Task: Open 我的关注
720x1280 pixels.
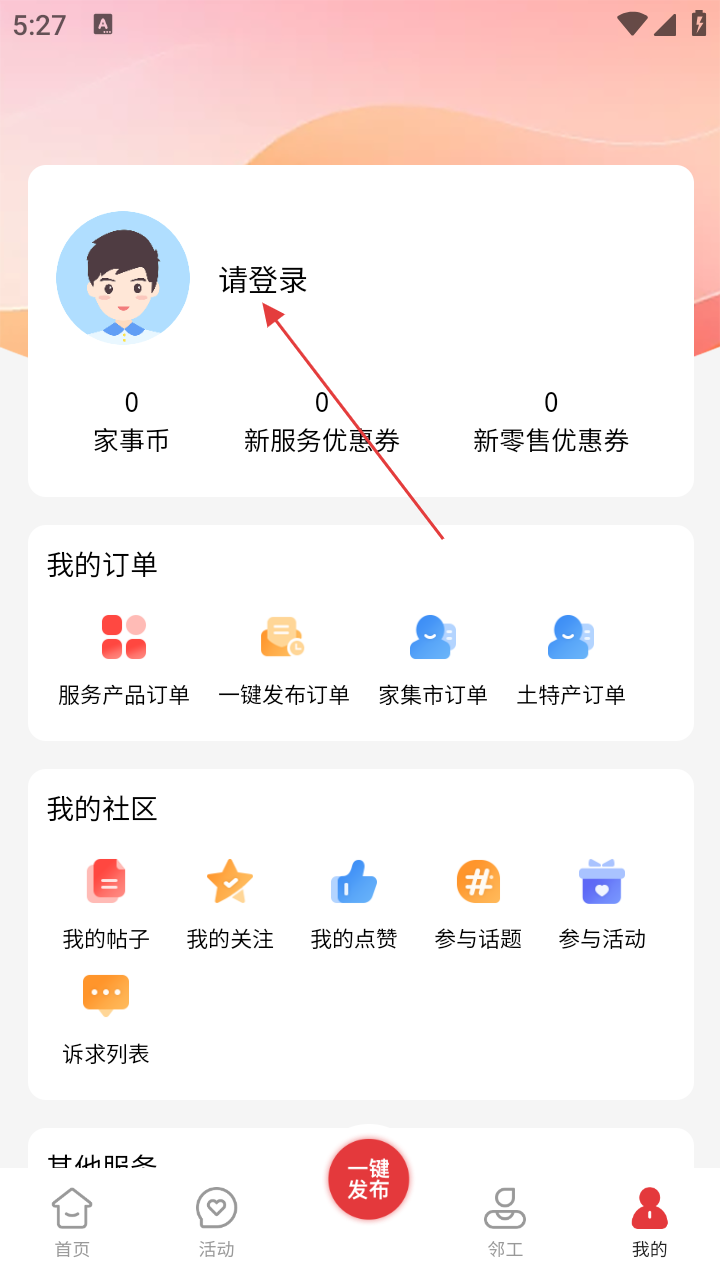Action: tap(230, 902)
